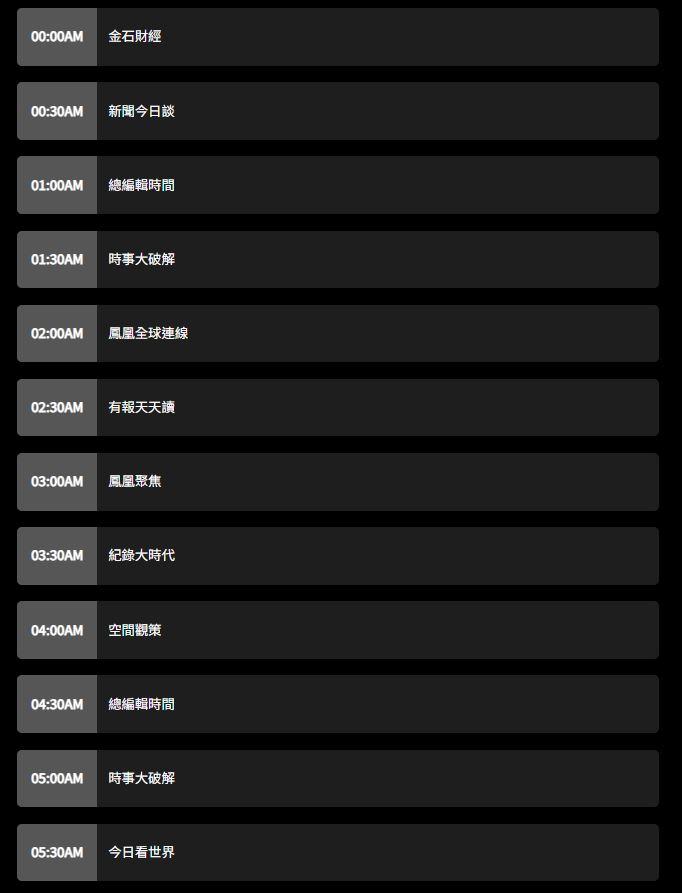682x893 pixels.
Task: Tap the 05:30AM program 今日看世界
Action: coord(141,852)
